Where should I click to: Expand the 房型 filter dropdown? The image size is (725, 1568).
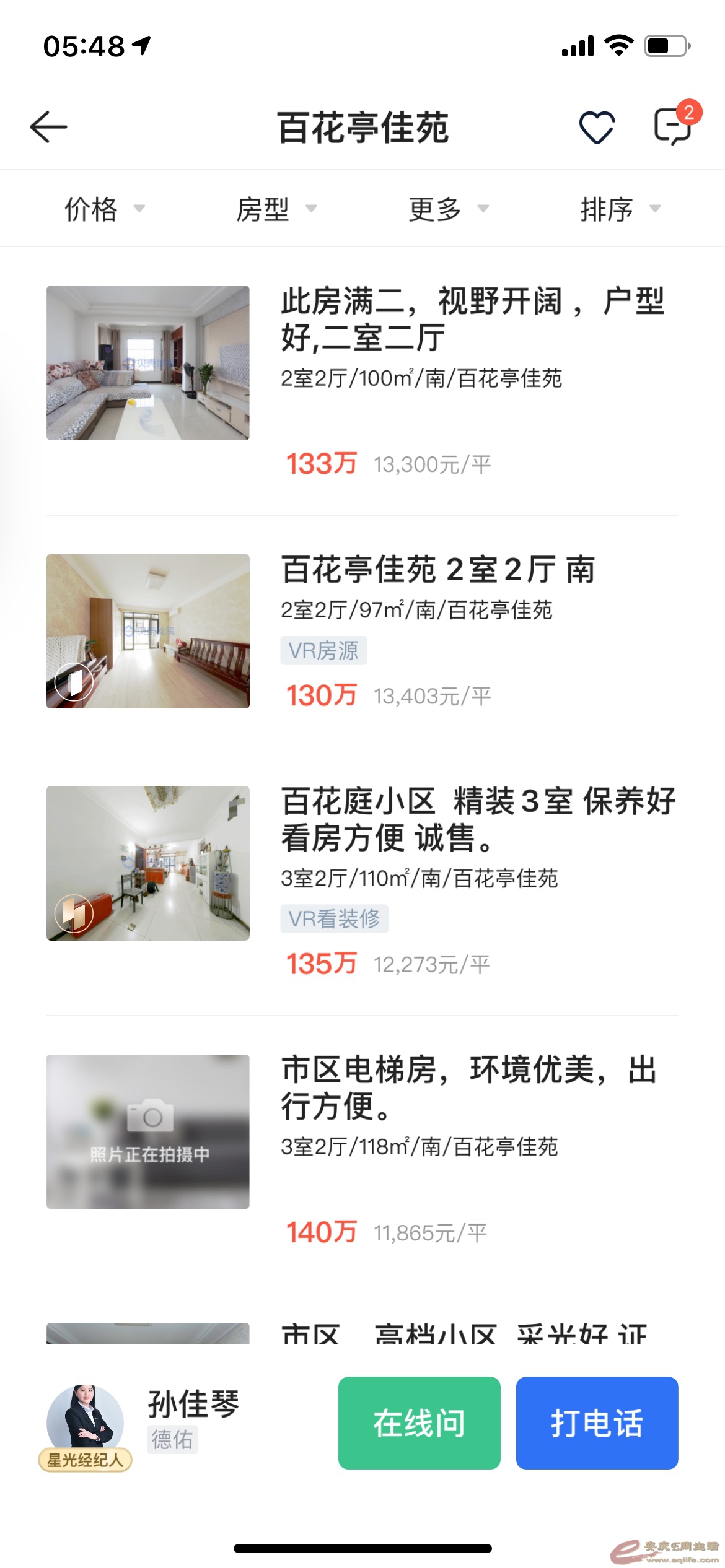click(x=276, y=209)
